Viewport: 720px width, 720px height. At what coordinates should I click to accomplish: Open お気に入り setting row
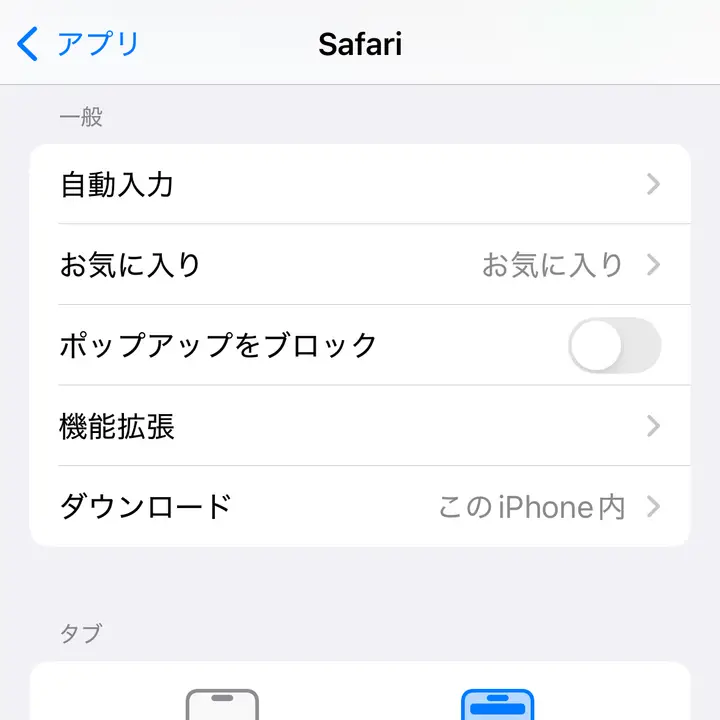pyautogui.click(x=360, y=265)
